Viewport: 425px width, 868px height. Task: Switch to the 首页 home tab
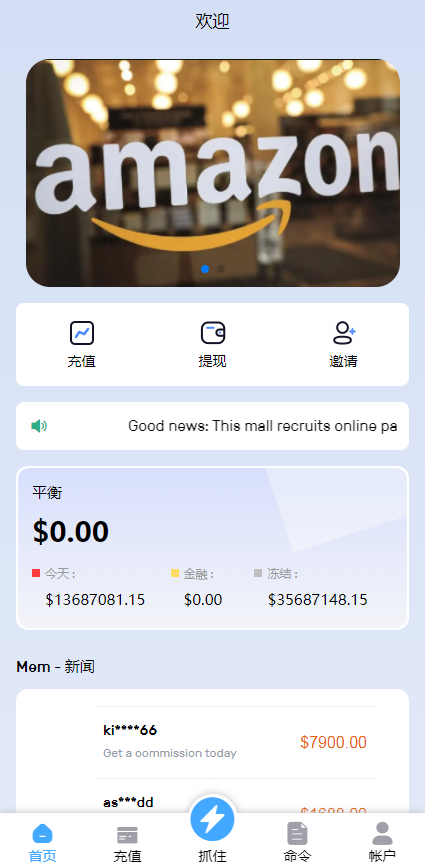click(43, 843)
